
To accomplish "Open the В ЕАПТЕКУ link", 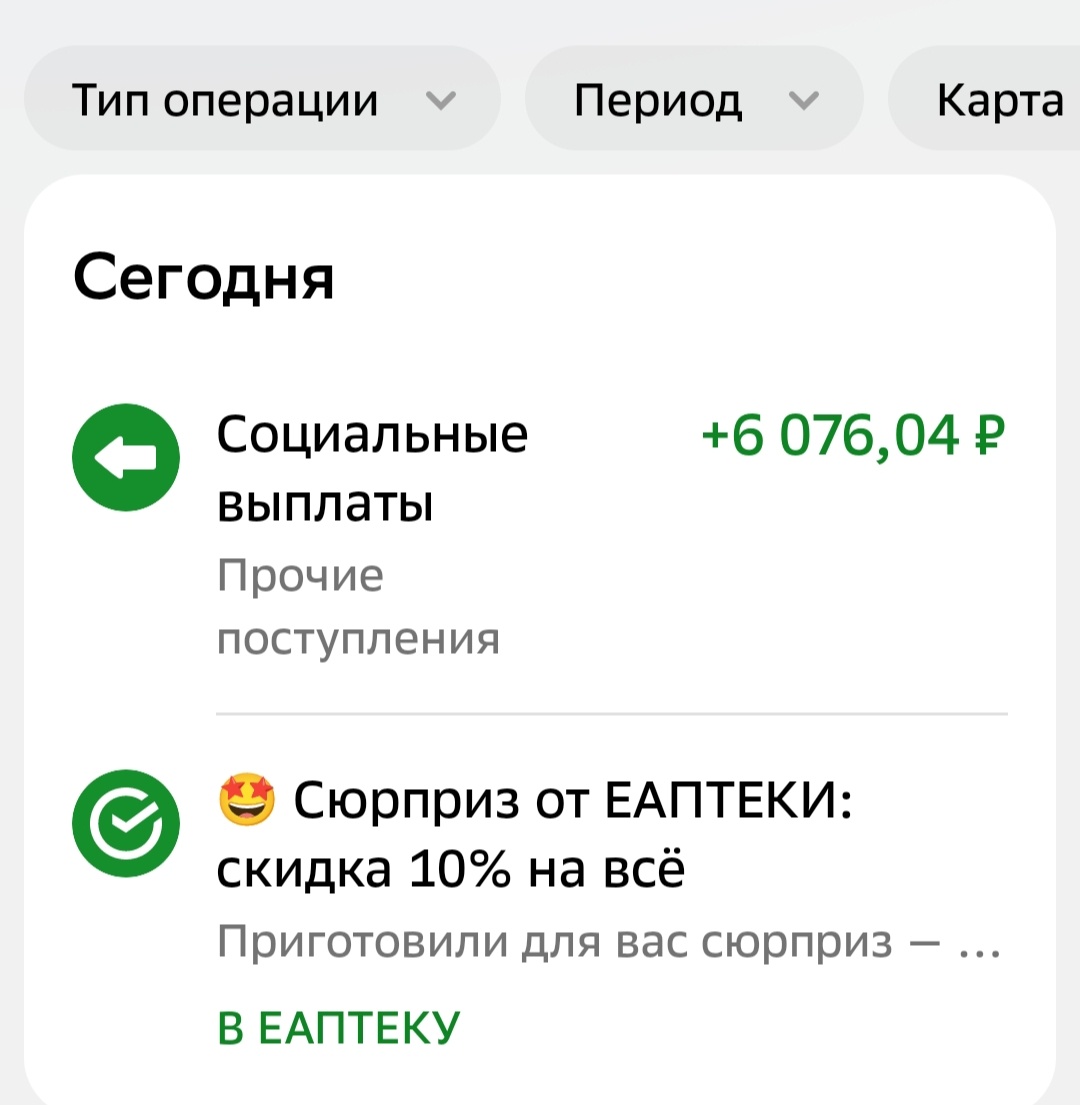I will [338, 1024].
